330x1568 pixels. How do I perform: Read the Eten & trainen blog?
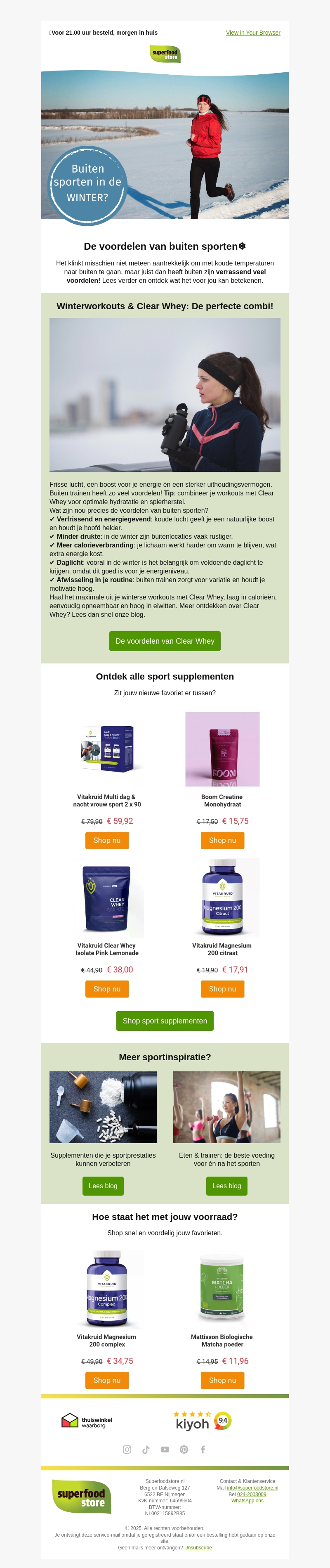(x=227, y=1185)
